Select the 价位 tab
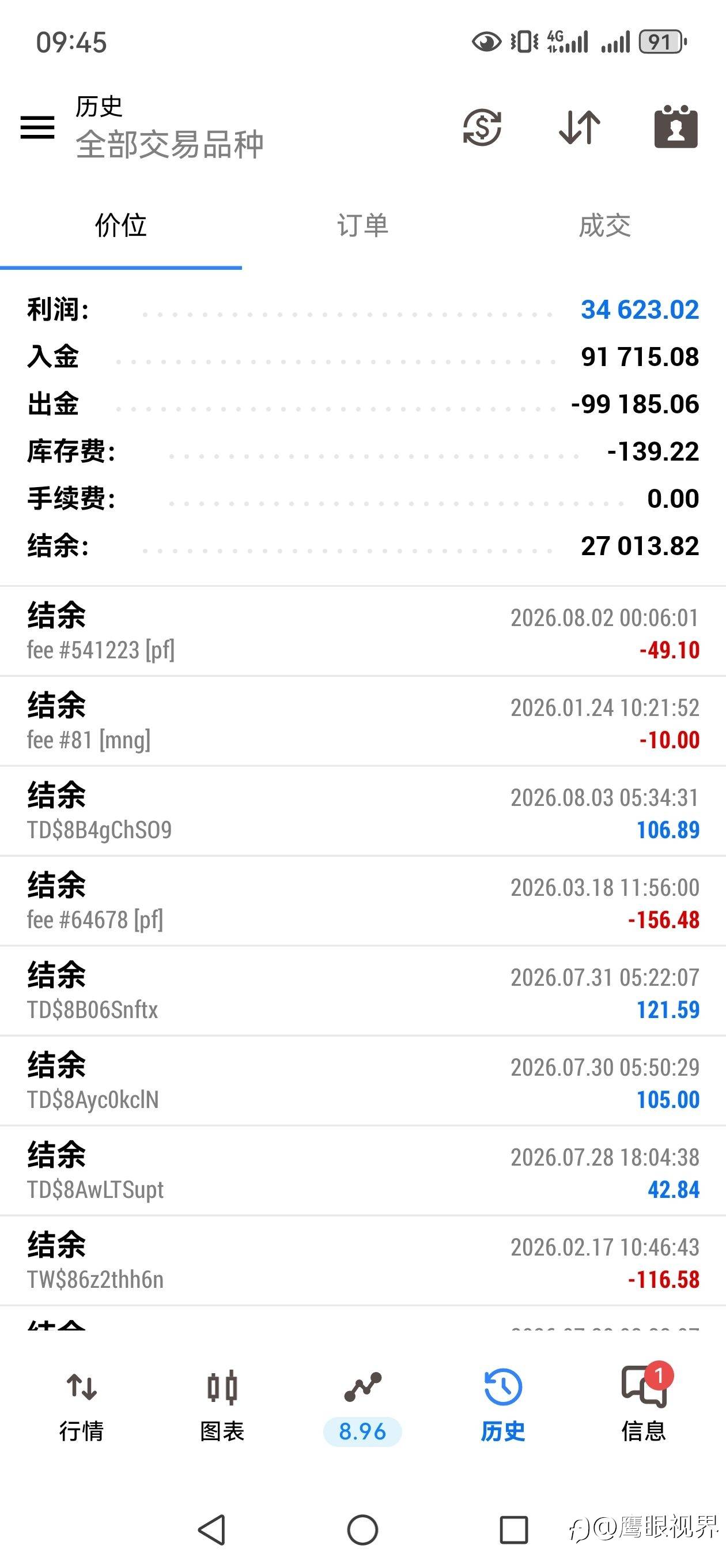The image size is (726, 1568). click(x=120, y=225)
